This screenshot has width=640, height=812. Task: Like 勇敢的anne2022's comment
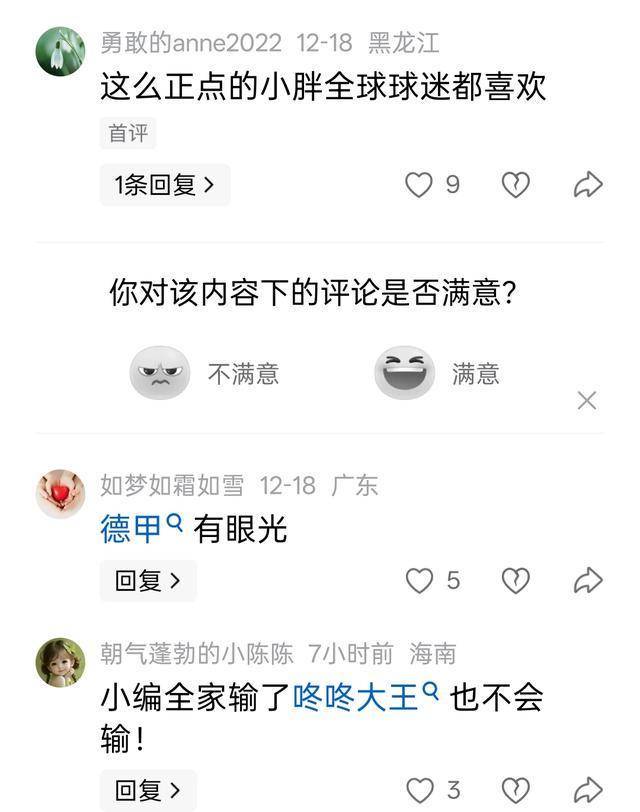coord(418,185)
